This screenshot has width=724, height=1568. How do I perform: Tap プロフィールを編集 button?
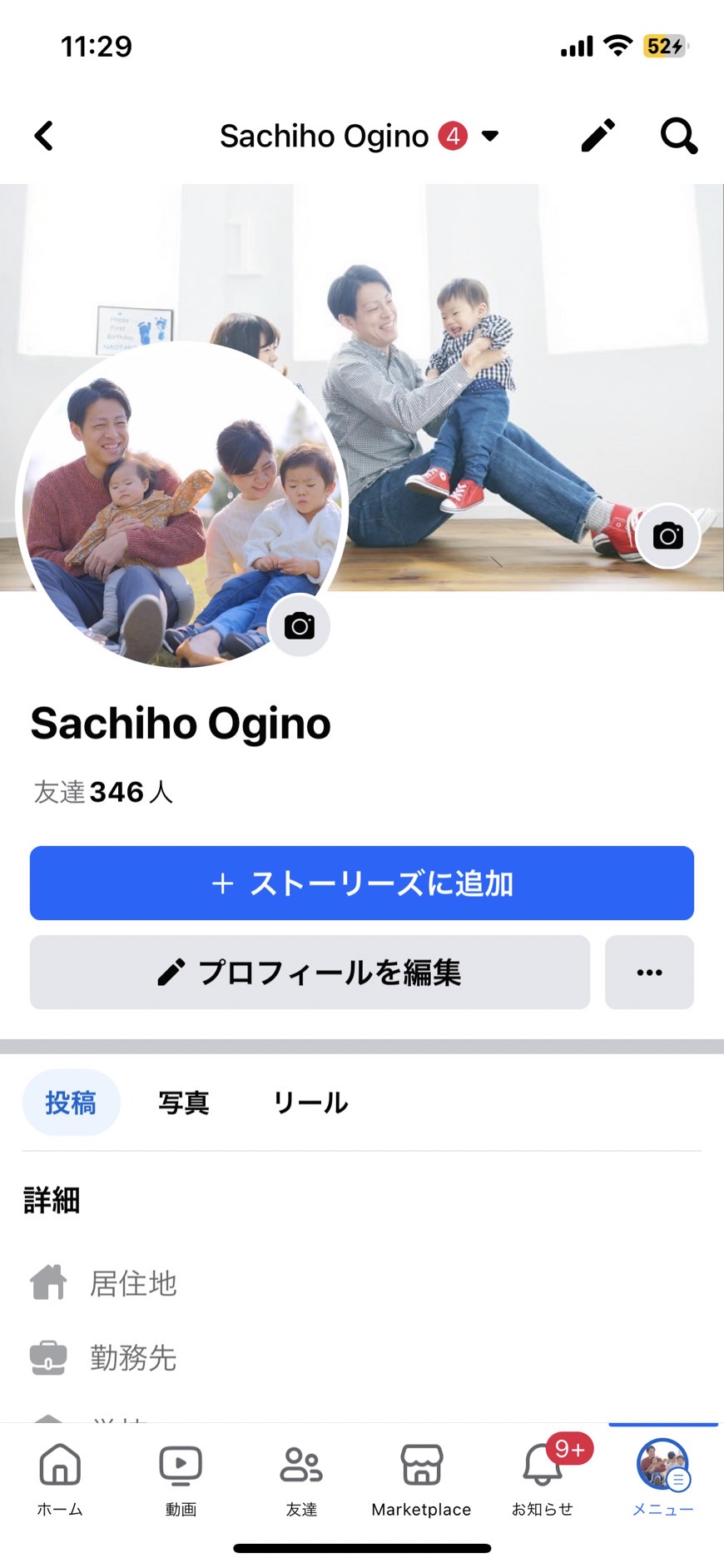[310, 972]
